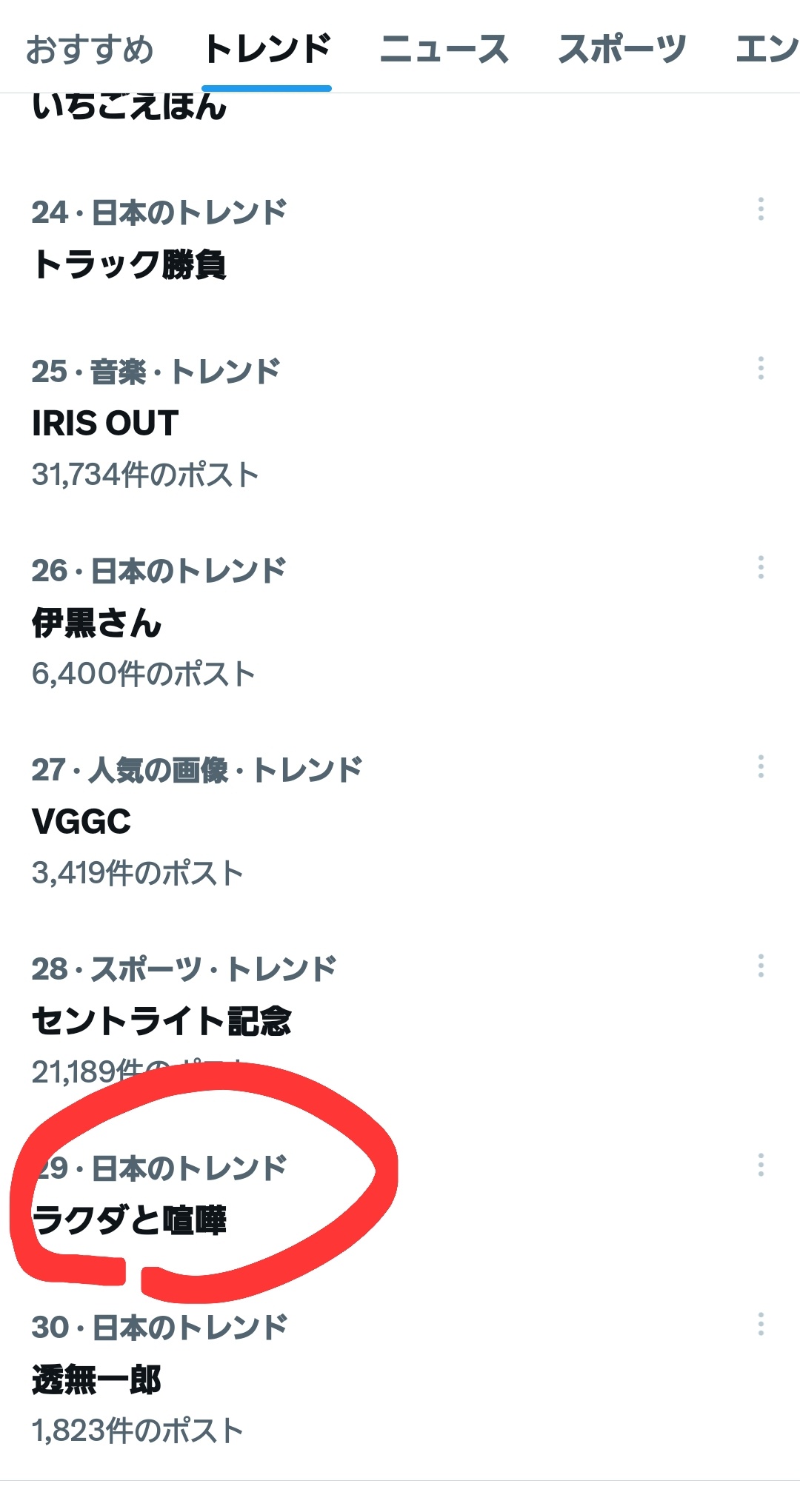Open the IRIS OUT trend
Viewport: 800px width, 1512px height.
coord(105,424)
